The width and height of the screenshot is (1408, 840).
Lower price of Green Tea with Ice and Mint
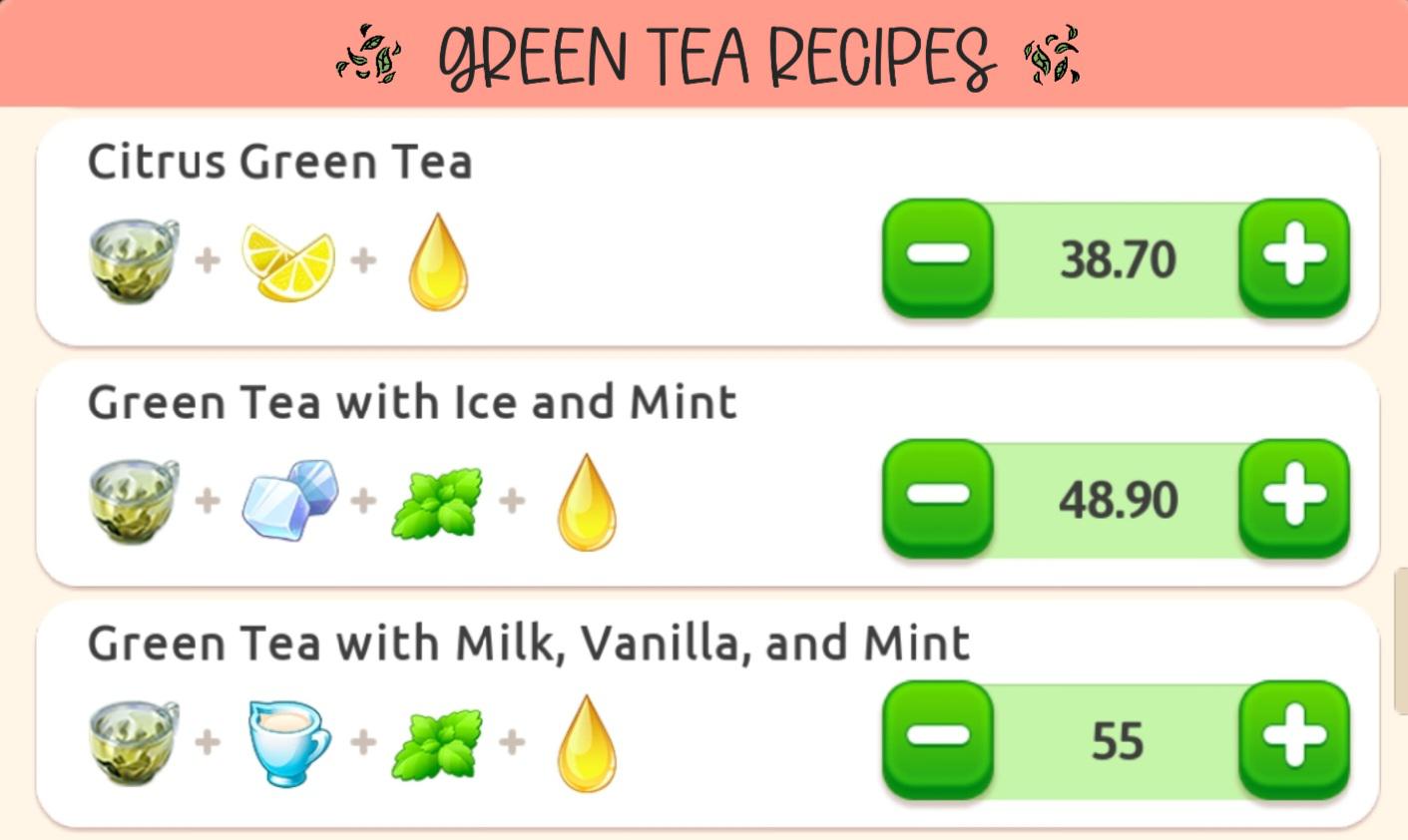(937, 497)
